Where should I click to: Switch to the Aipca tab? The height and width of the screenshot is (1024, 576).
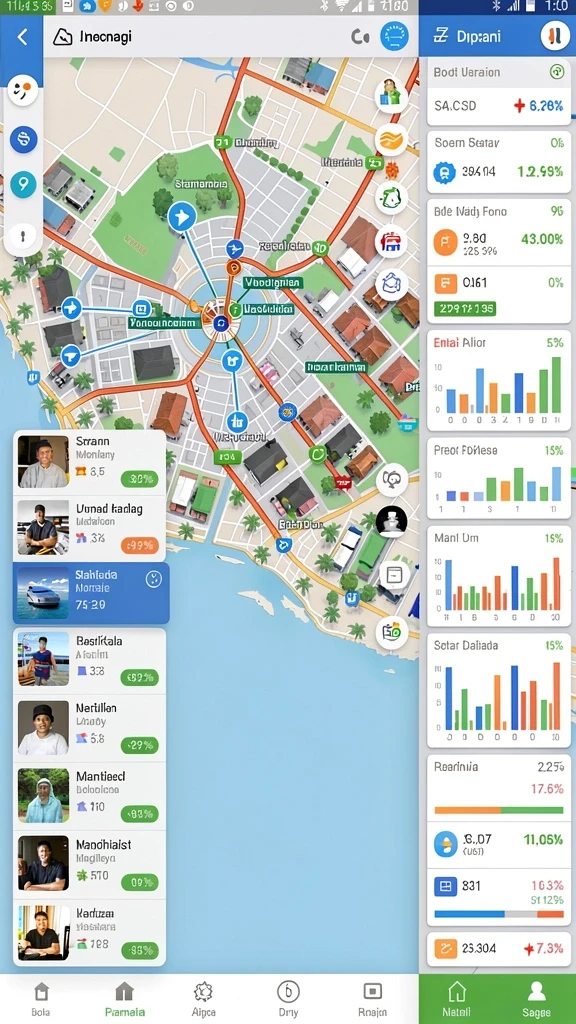pyautogui.click(x=204, y=999)
